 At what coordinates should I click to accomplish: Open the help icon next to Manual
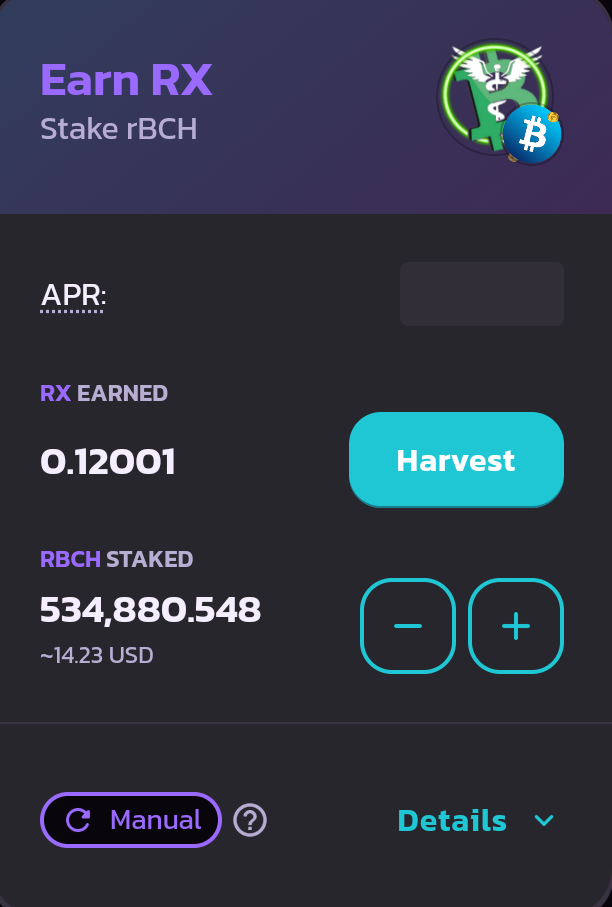(x=250, y=820)
